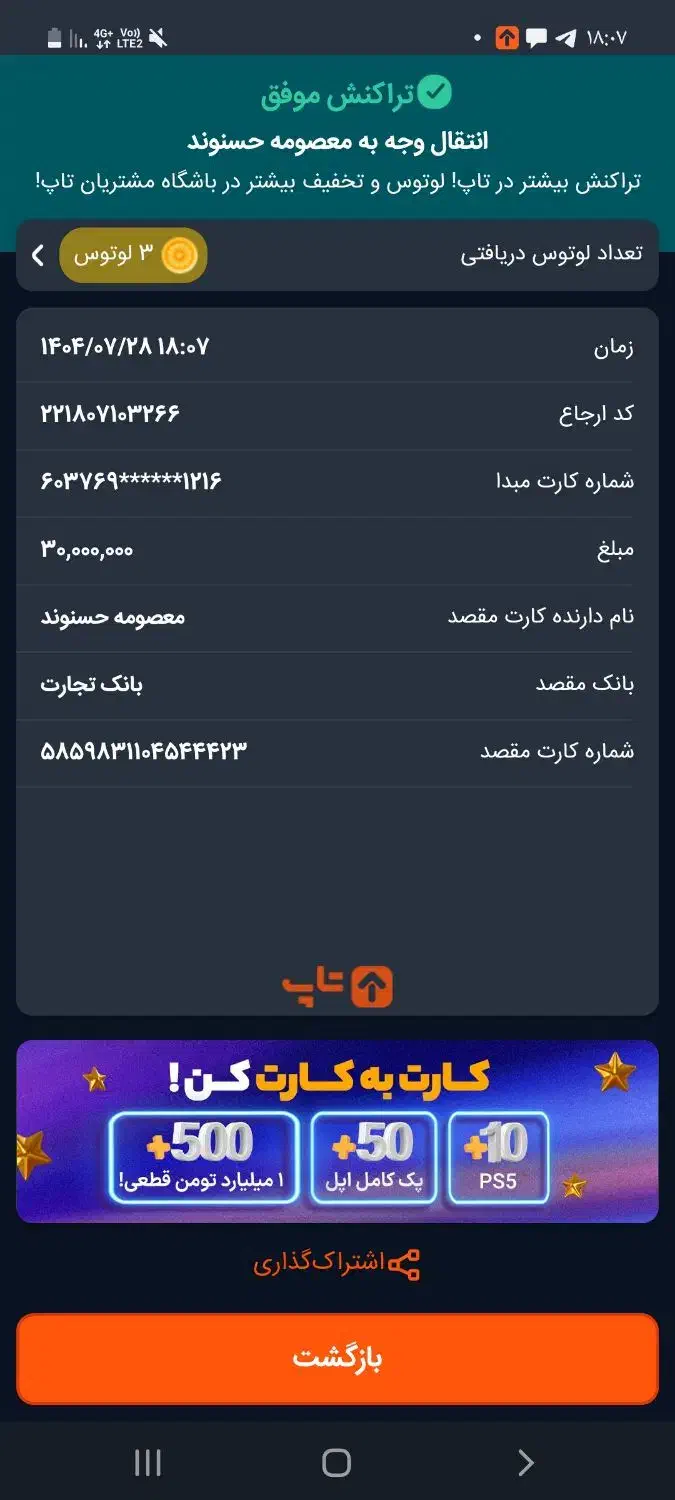This screenshot has width=675, height=1500.
Task: Go to the Android home screen
Action: point(337,1463)
